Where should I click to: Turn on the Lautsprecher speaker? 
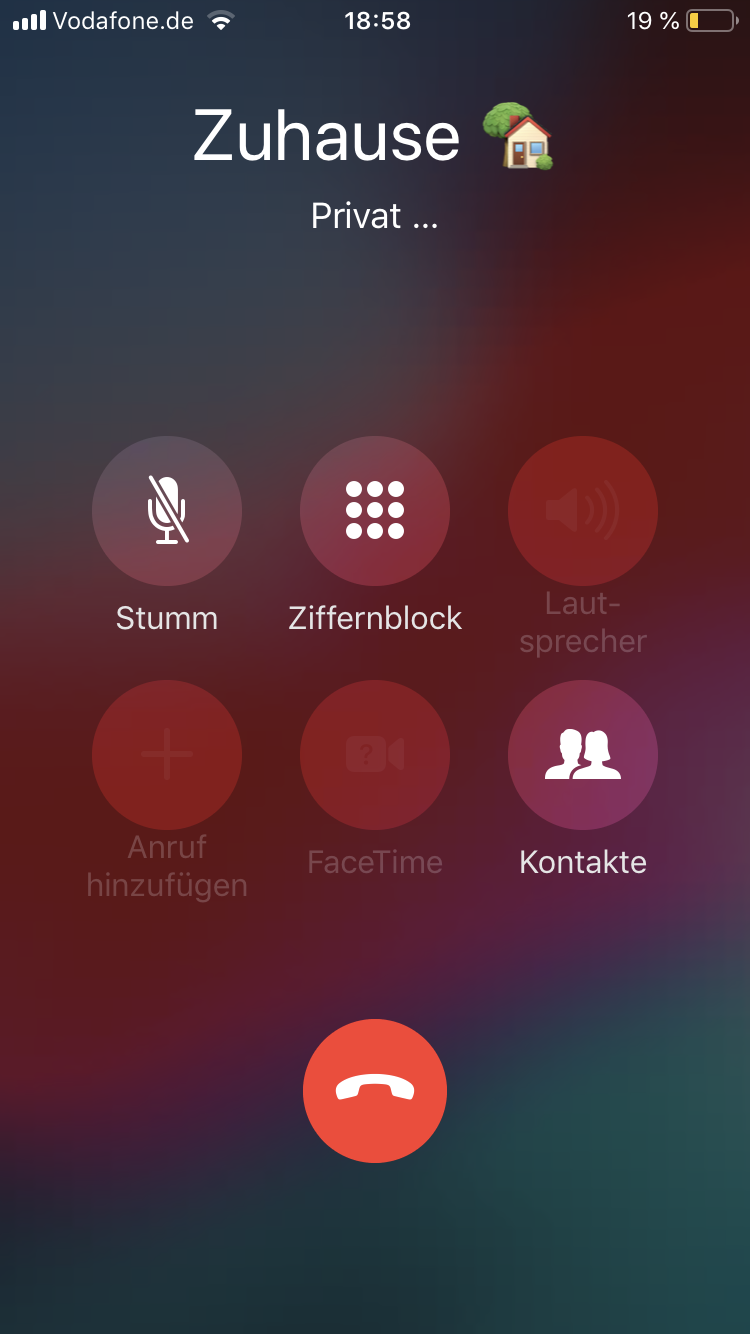[x=583, y=511]
